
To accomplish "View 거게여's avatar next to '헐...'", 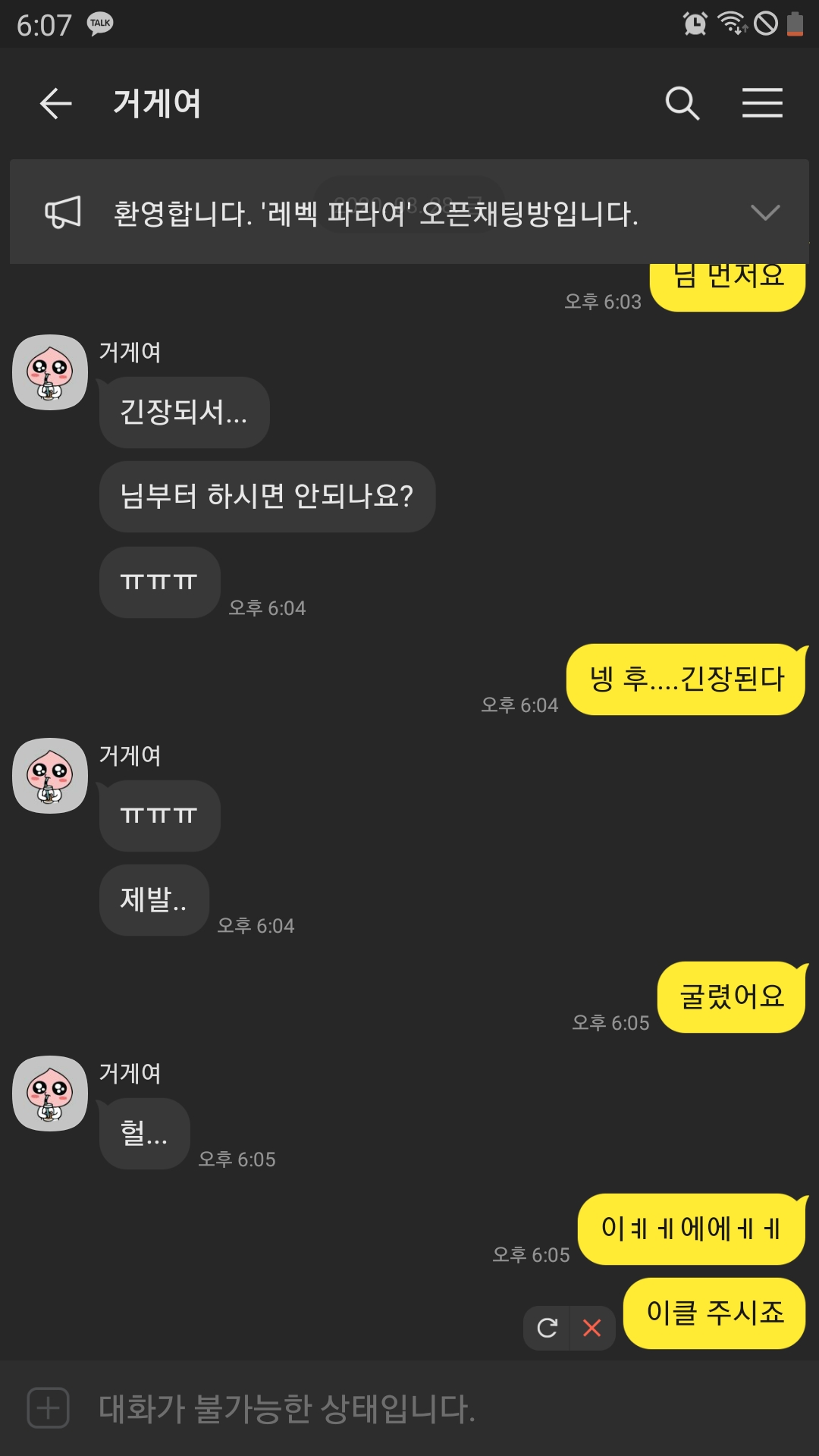I will [50, 1094].
